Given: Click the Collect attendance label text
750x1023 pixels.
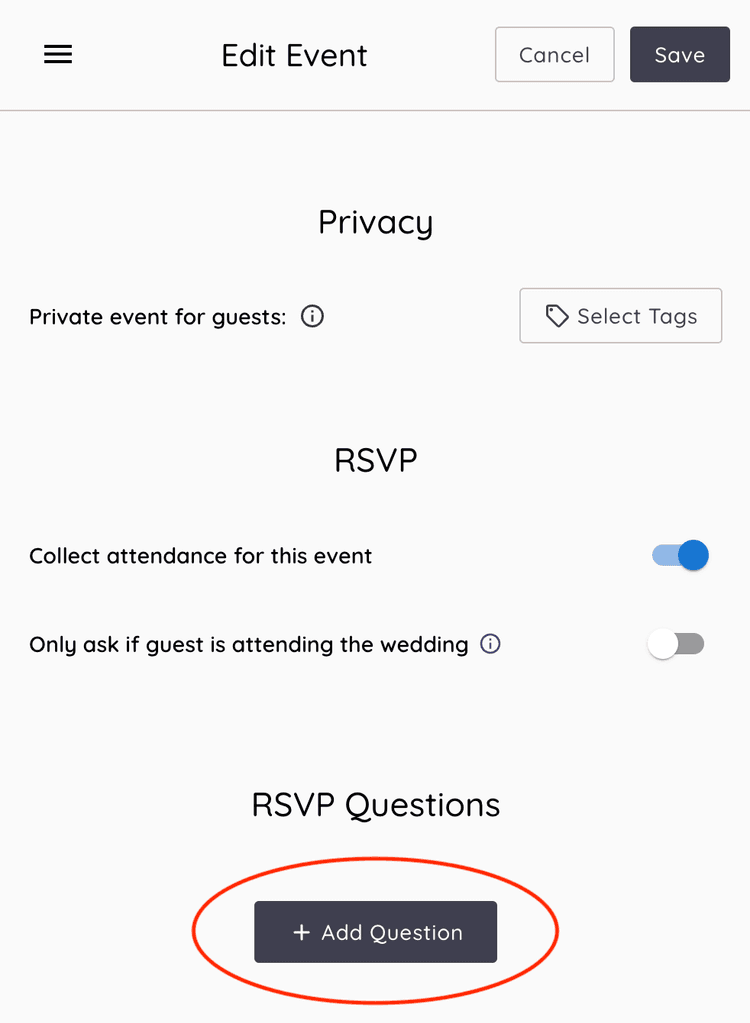Looking at the screenshot, I should pos(200,555).
